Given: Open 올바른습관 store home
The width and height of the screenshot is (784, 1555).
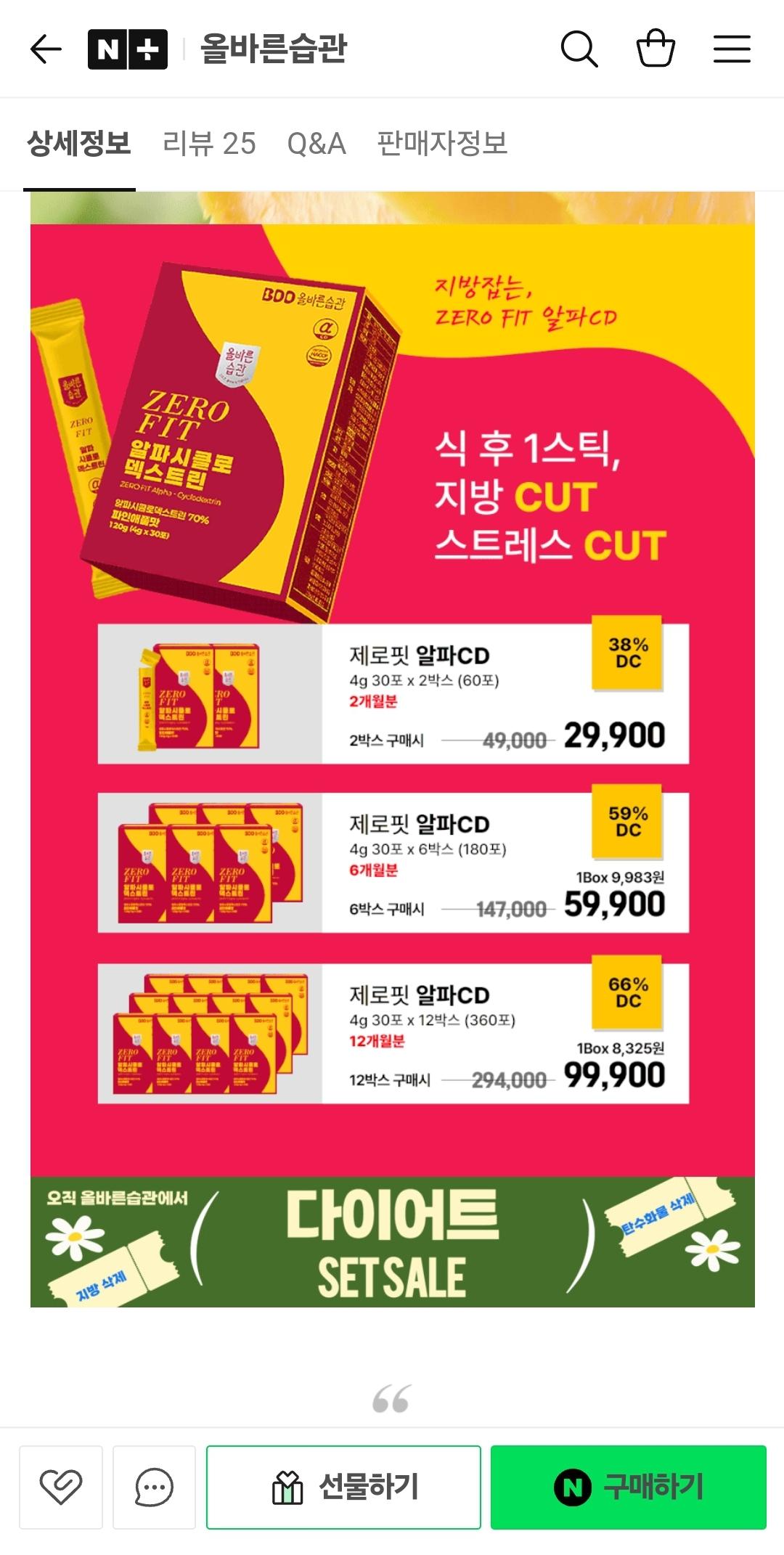Looking at the screenshot, I should (x=274, y=49).
